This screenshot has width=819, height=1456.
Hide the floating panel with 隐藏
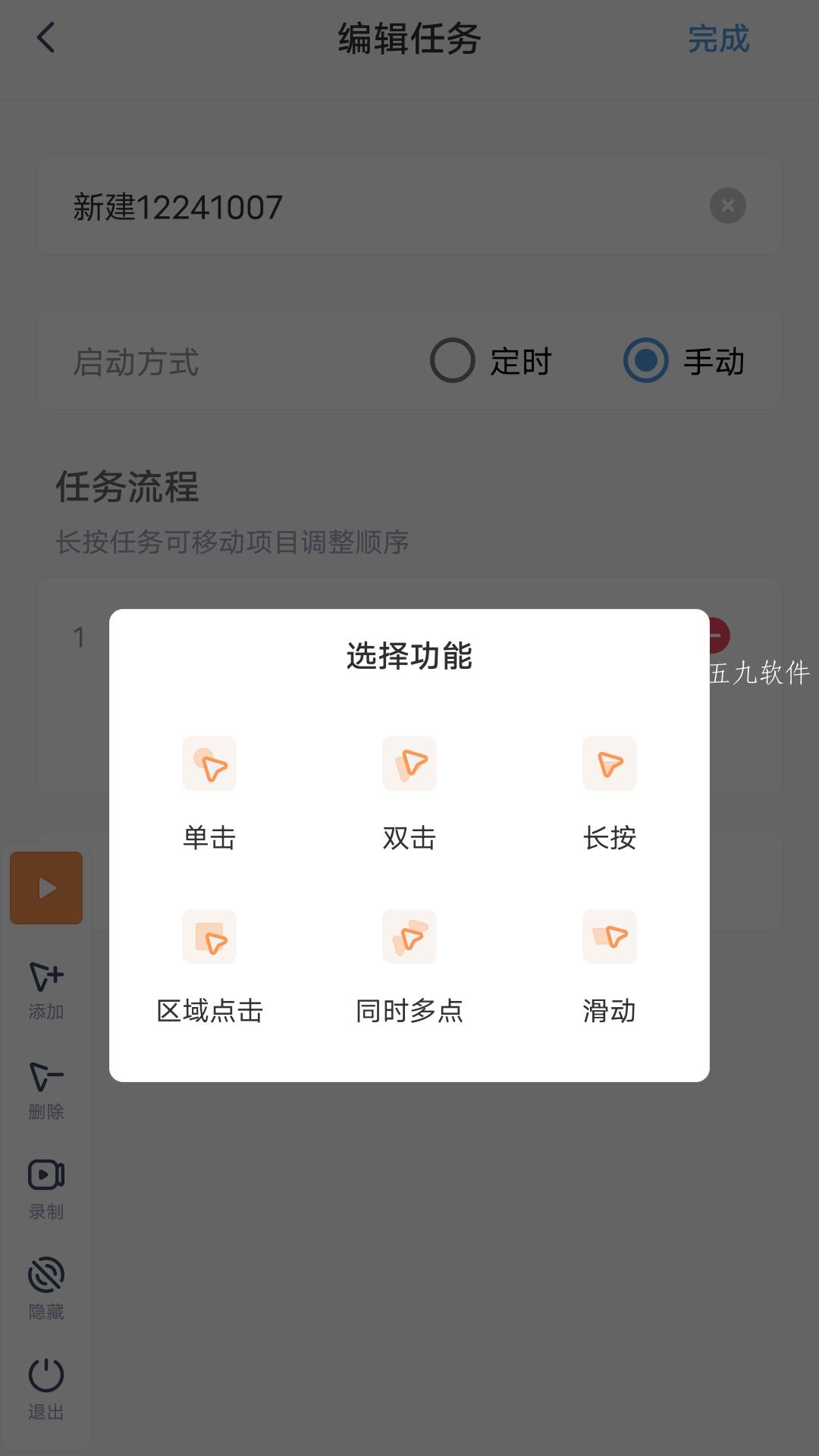(46, 1291)
